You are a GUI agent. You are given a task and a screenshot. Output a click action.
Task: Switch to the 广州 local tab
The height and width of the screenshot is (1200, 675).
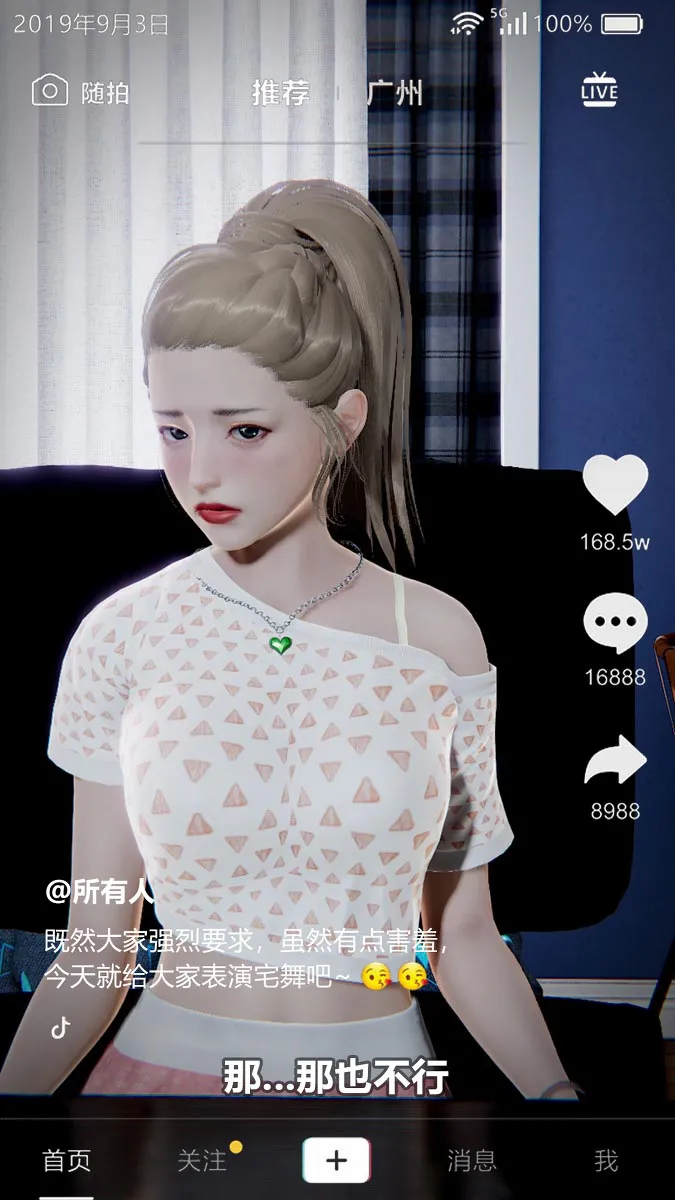[395, 93]
